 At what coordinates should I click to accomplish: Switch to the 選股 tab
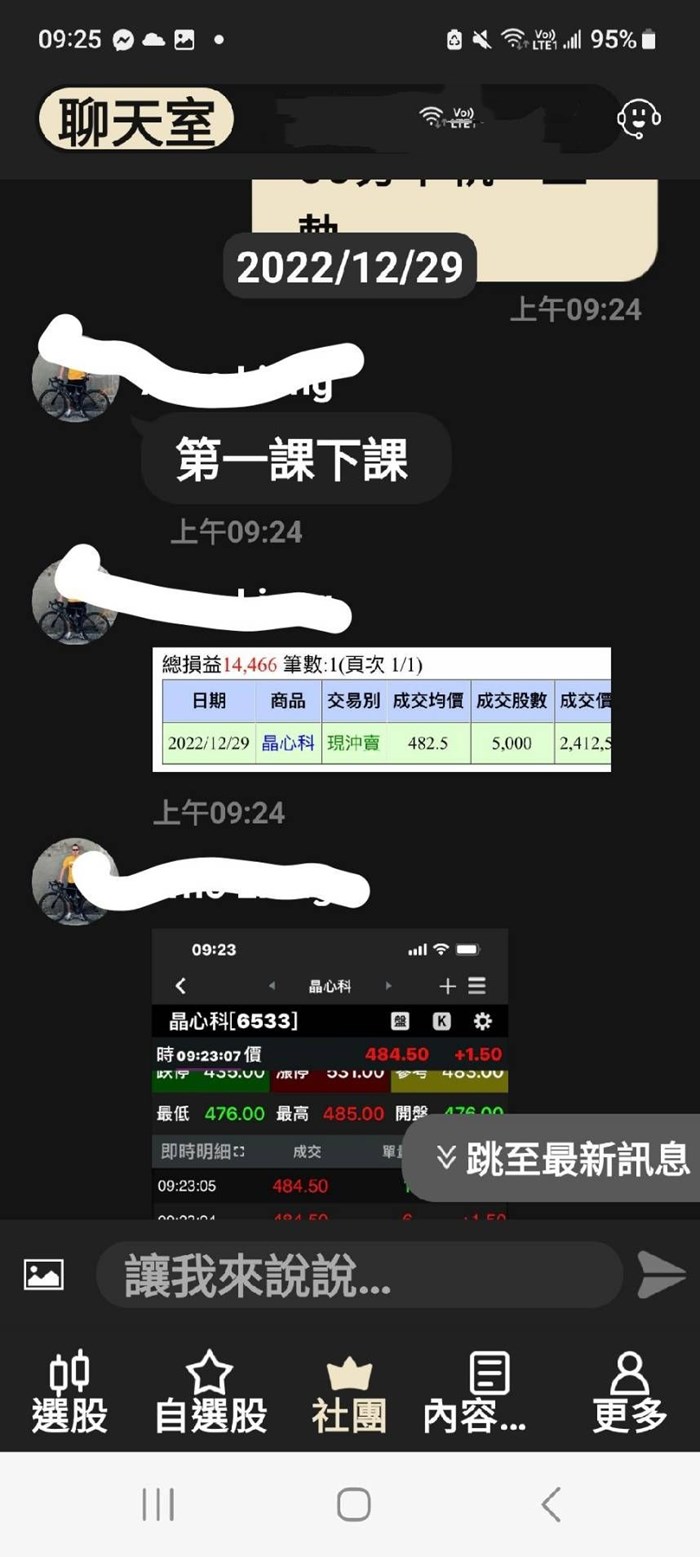(69, 1392)
